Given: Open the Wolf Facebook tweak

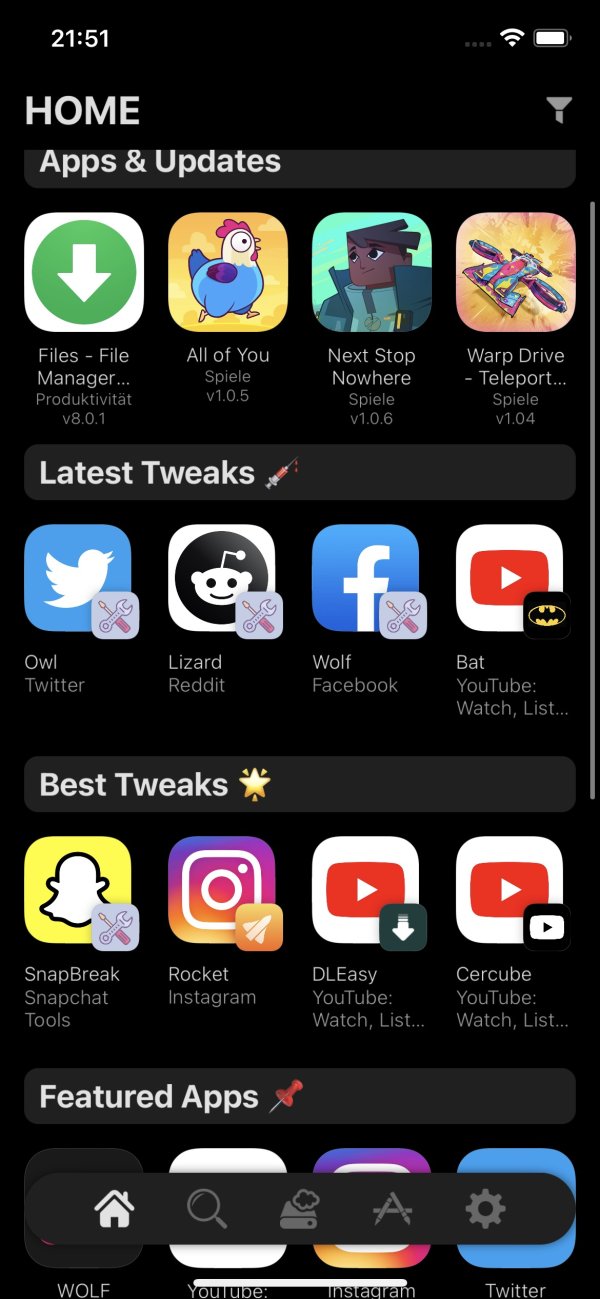Looking at the screenshot, I should pyautogui.click(x=366, y=578).
